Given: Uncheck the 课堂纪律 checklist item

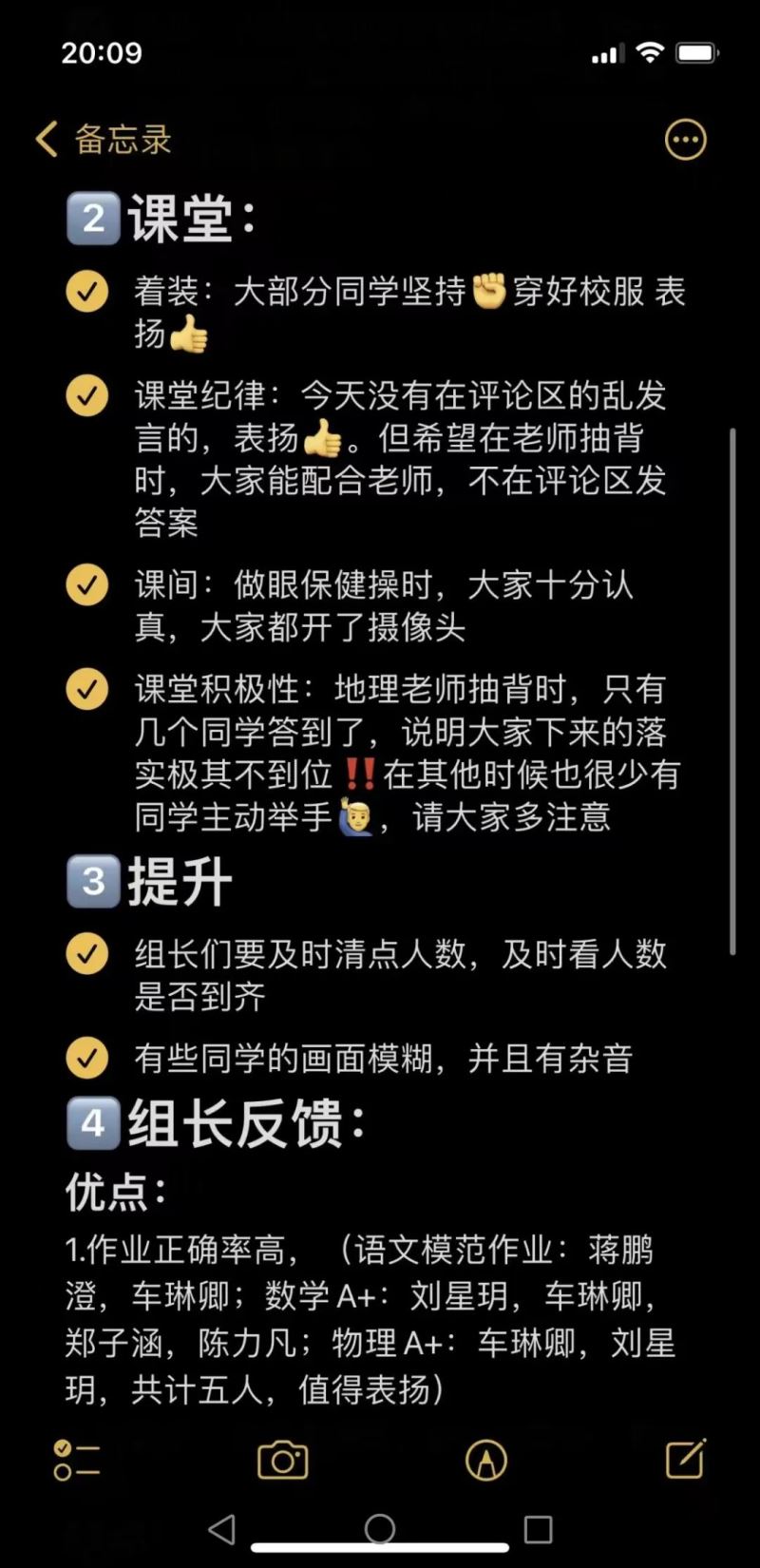Looking at the screenshot, I should tap(86, 395).
